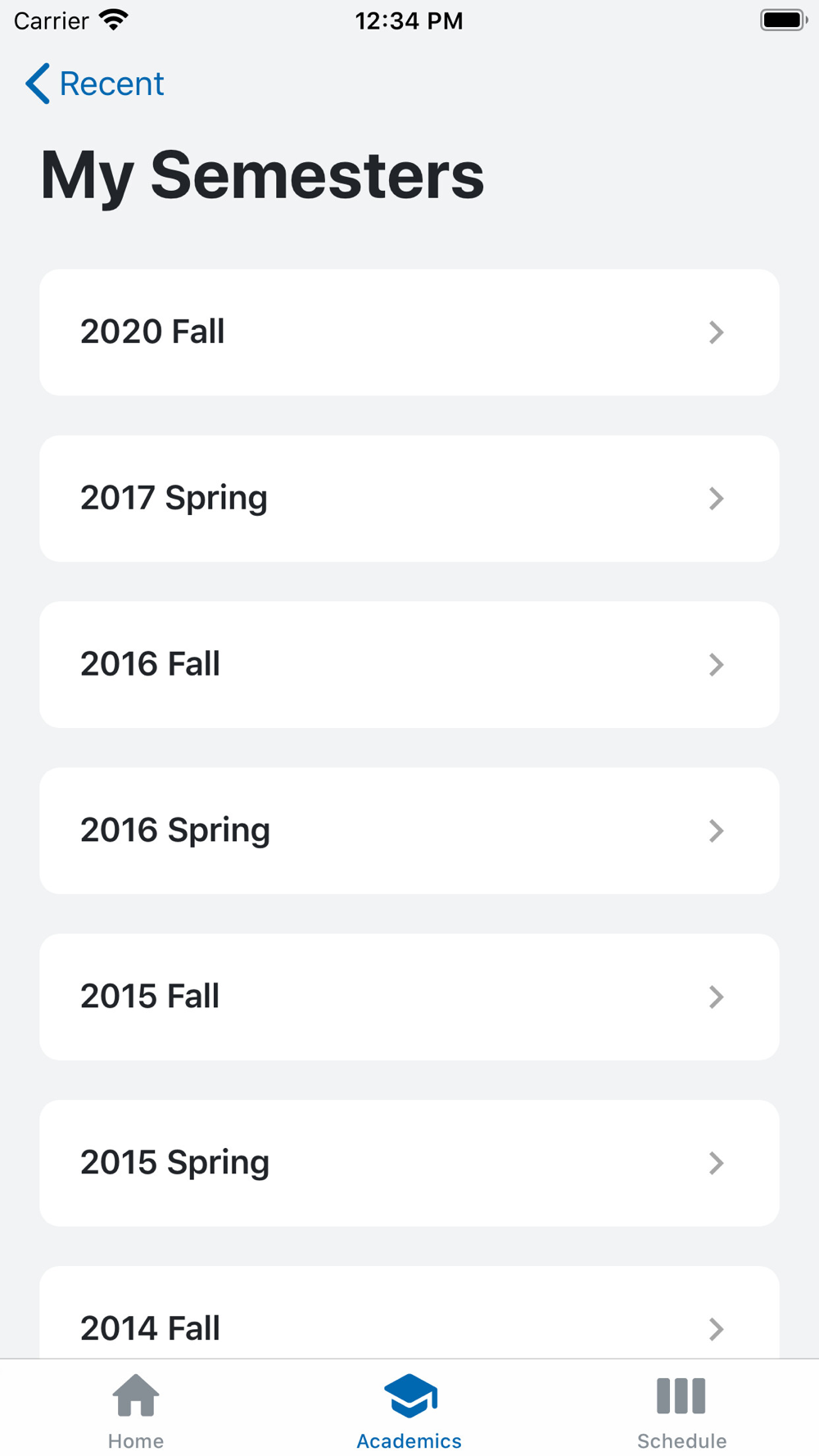Image resolution: width=819 pixels, height=1456 pixels.
Task: View 2016 Fall semester details
Action: coord(409,665)
